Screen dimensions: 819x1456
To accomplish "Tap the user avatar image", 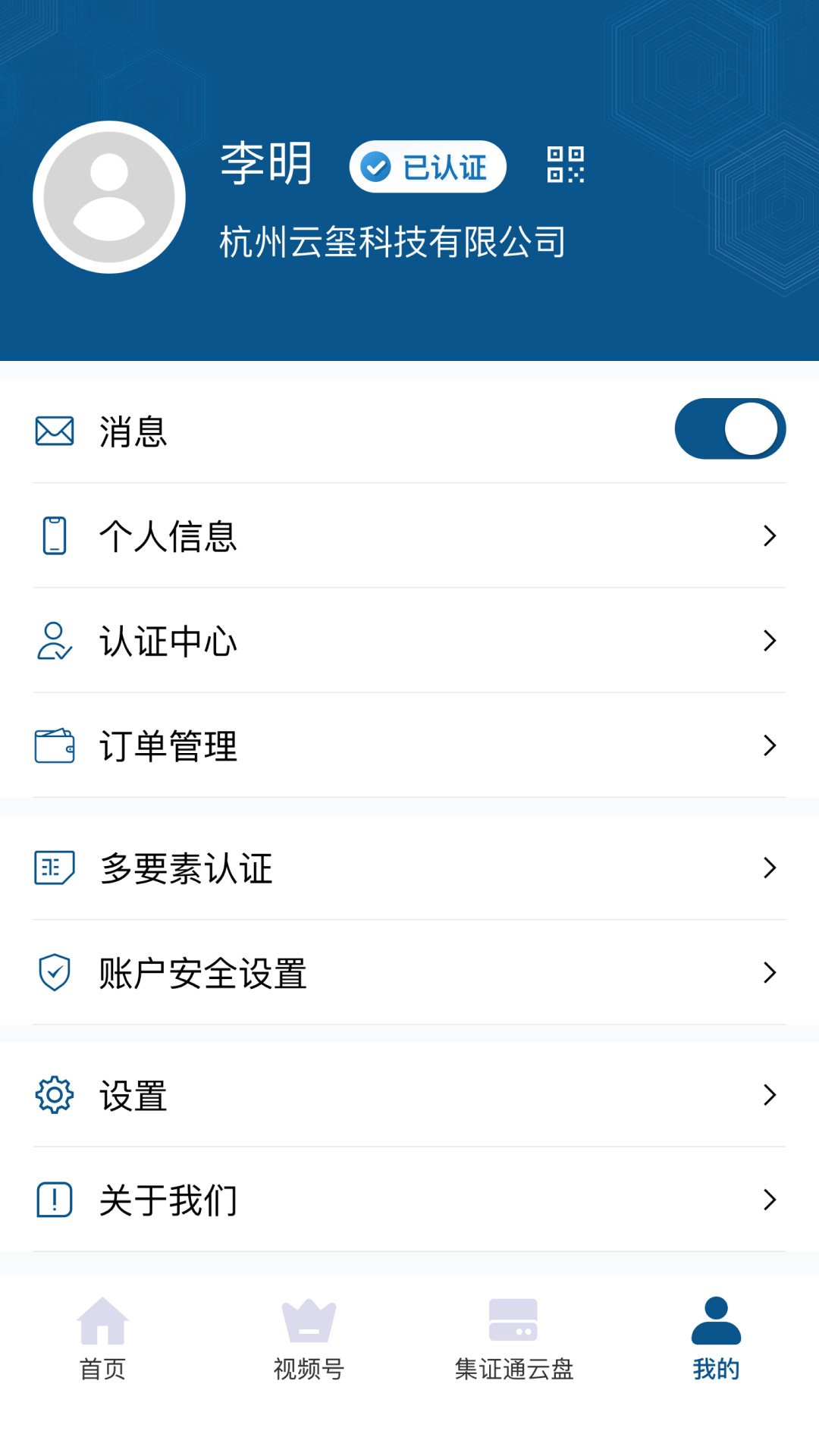I will coord(108,196).
